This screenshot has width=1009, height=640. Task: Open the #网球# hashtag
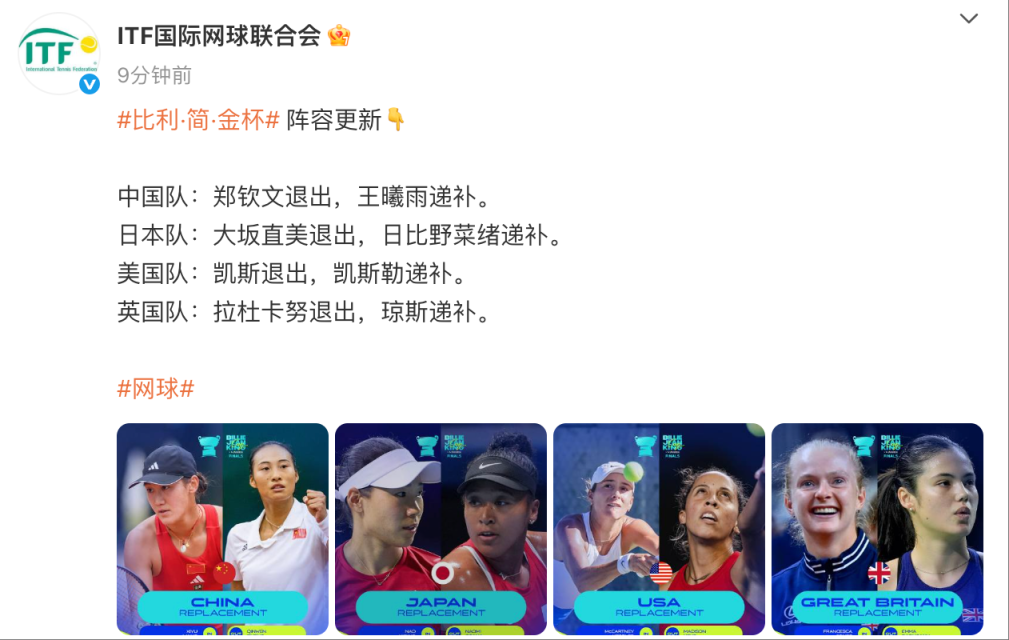(155, 389)
